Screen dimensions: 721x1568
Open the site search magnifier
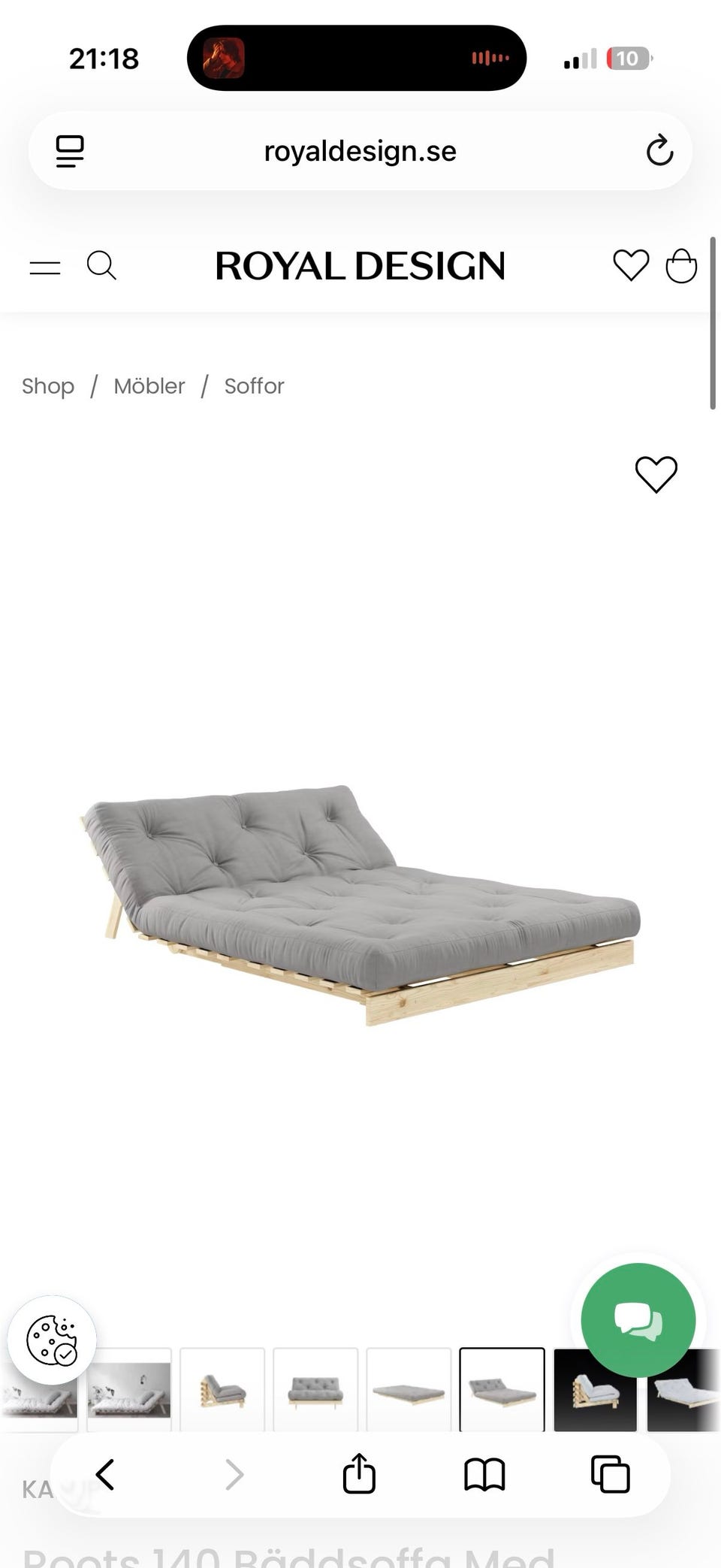pos(101,266)
